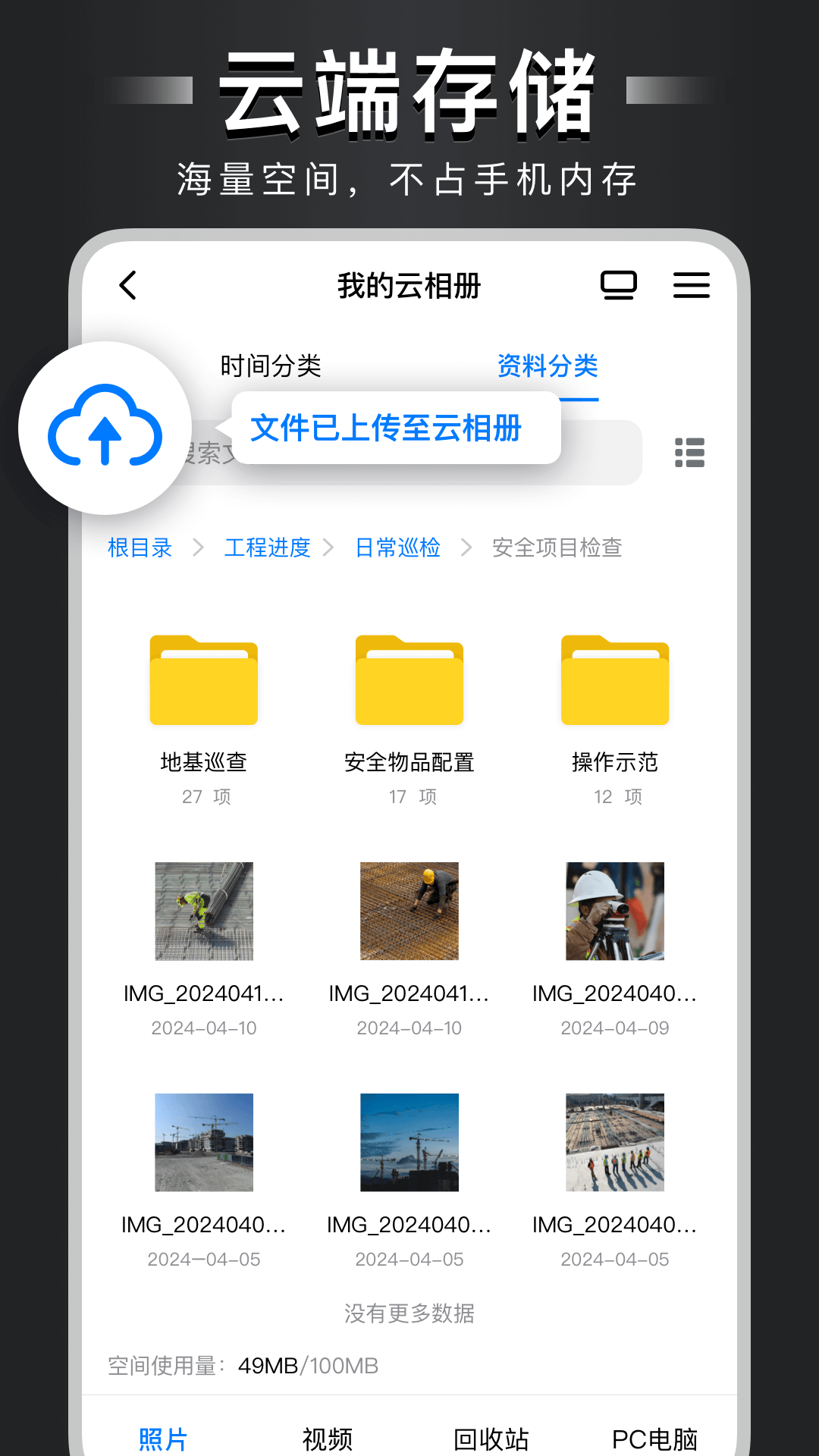This screenshot has height=1456, width=819.
Task: Switch to the 时间分类 tab
Action: 271,366
